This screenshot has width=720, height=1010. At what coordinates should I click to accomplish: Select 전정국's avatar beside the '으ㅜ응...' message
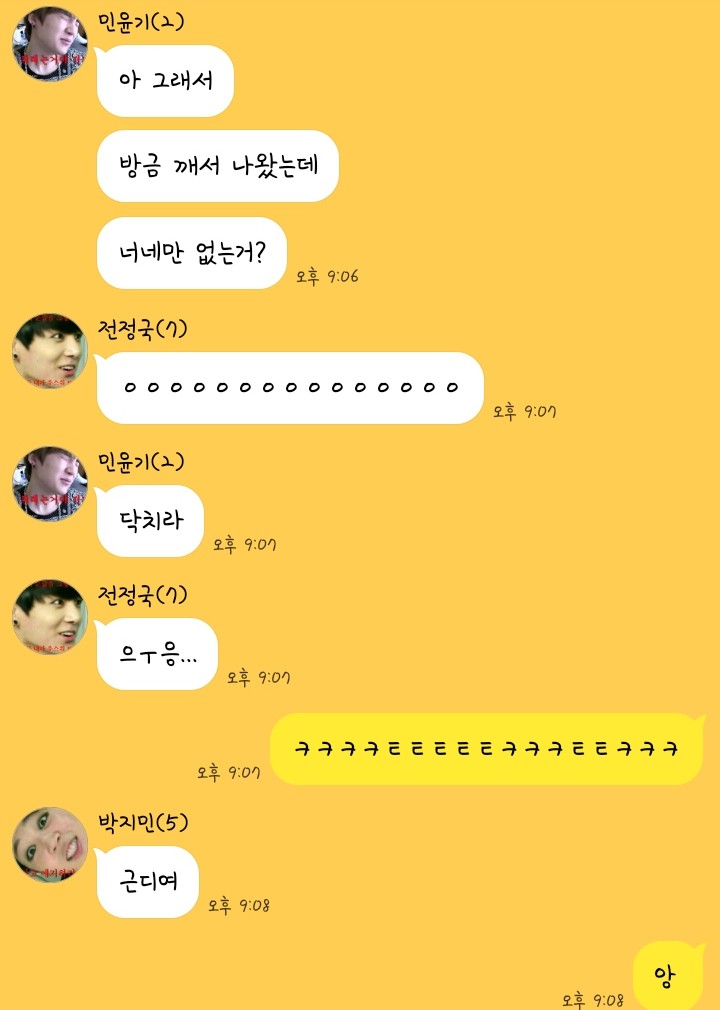(x=49, y=617)
